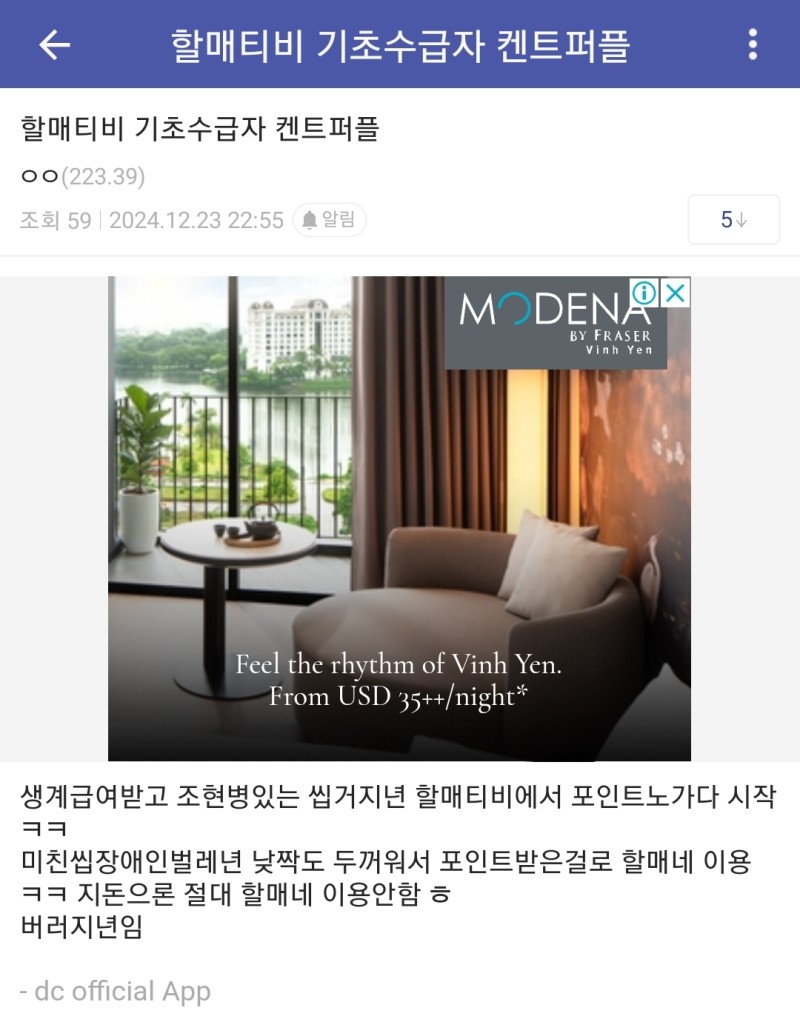The width and height of the screenshot is (800, 1022).
Task: Open the three-dot overflow menu
Action: 752,44
